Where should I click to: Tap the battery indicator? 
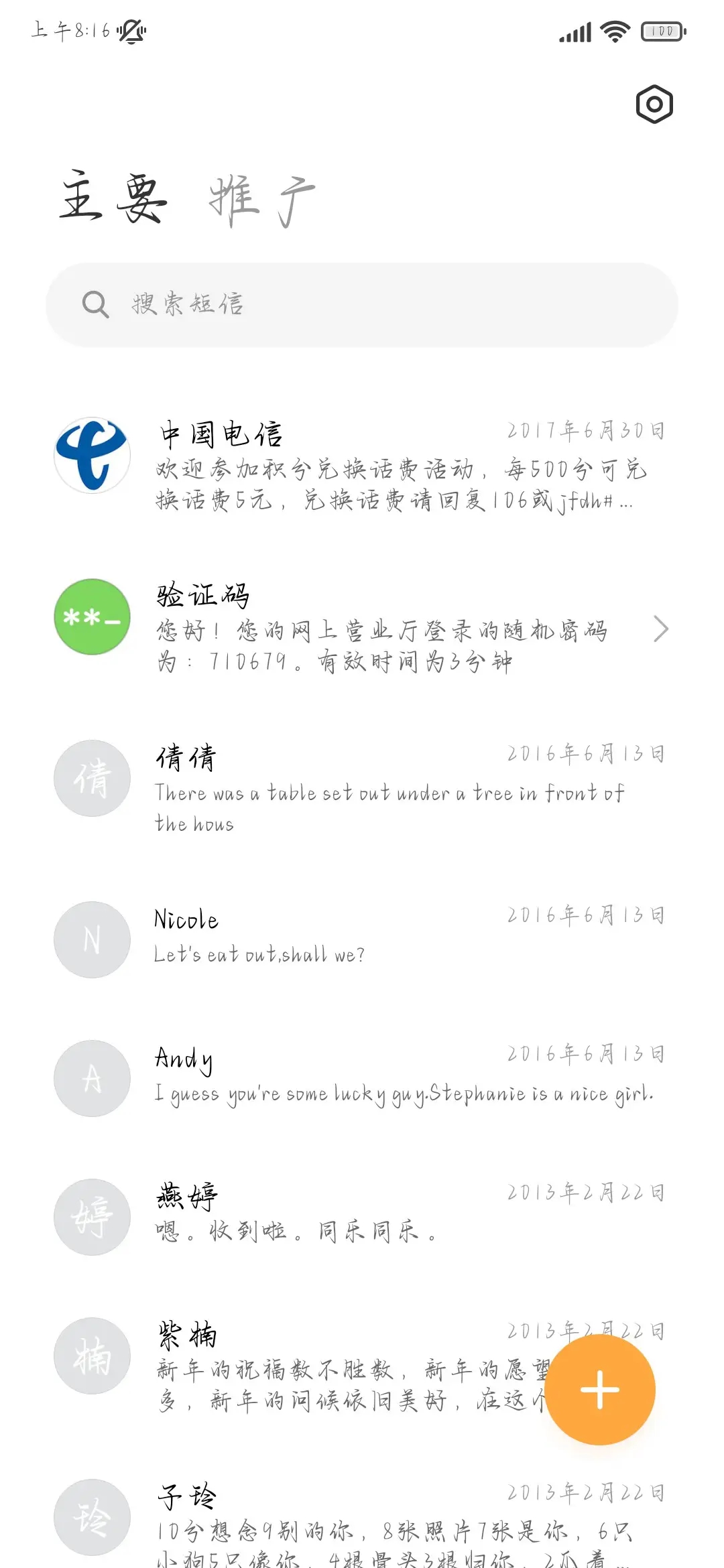point(662,31)
